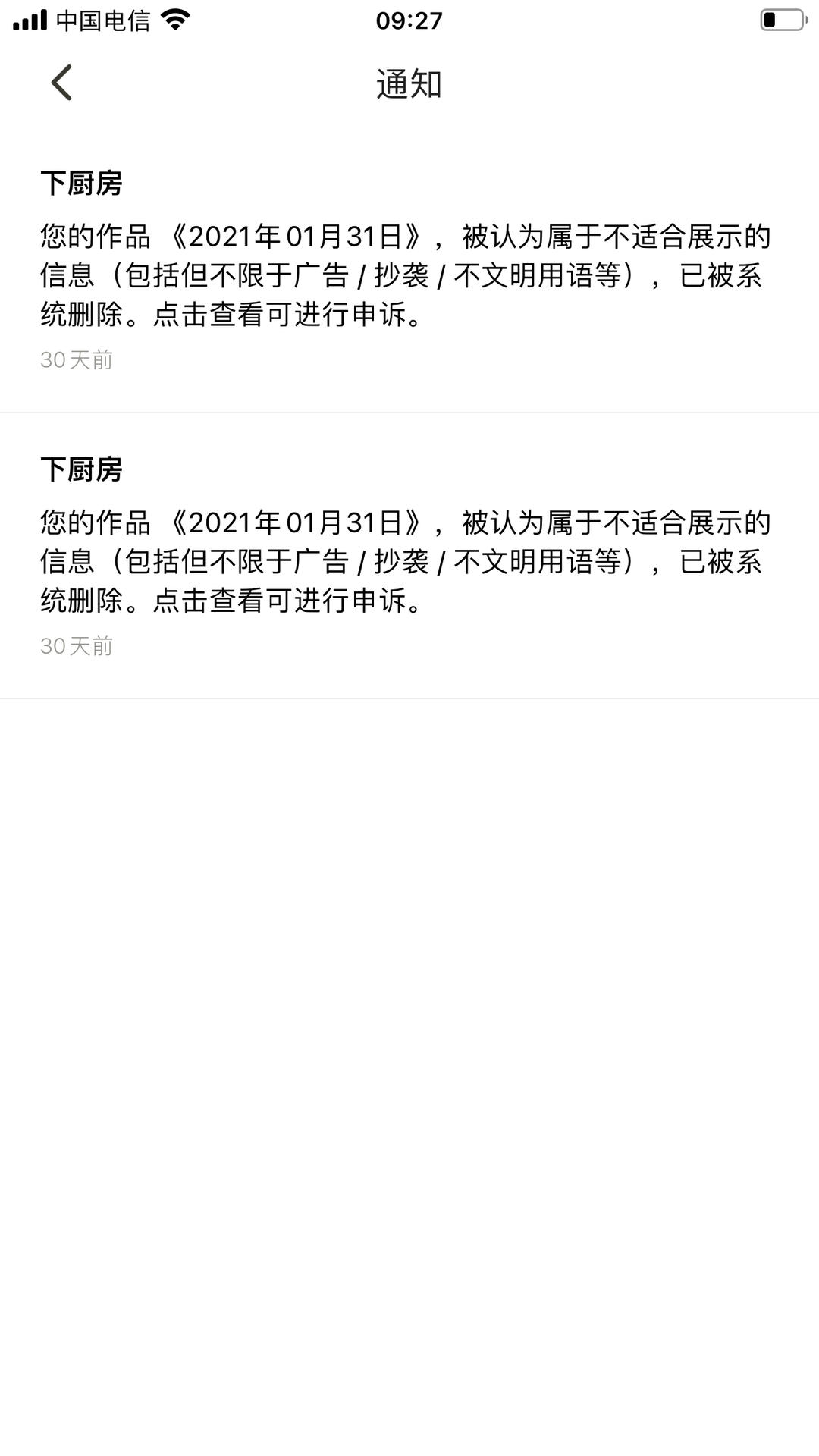The width and height of the screenshot is (819, 1456).
Task: Open the second 下厨房 deletion notification
Action: click(408, 560)
